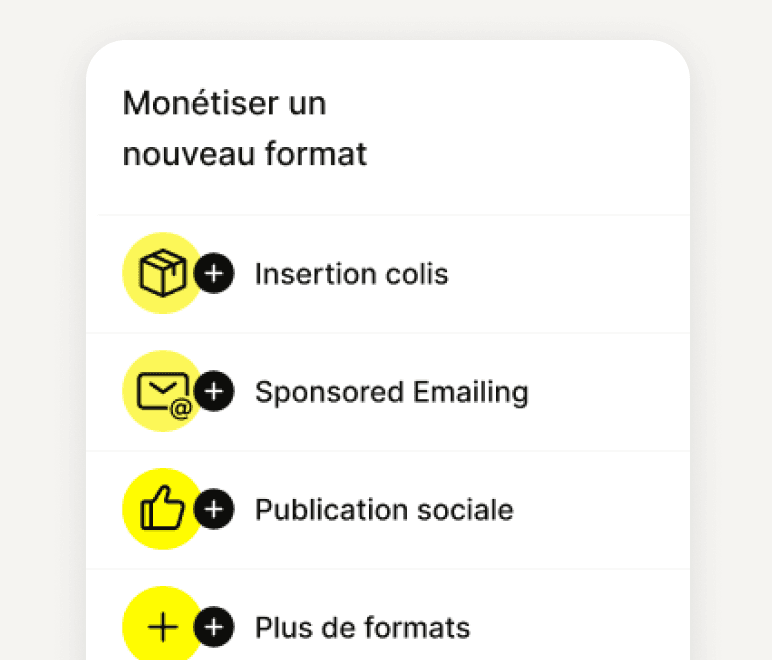Select the Sponsored Emailing format
Viewport: 772px width, 660px height.
[388, 392]
